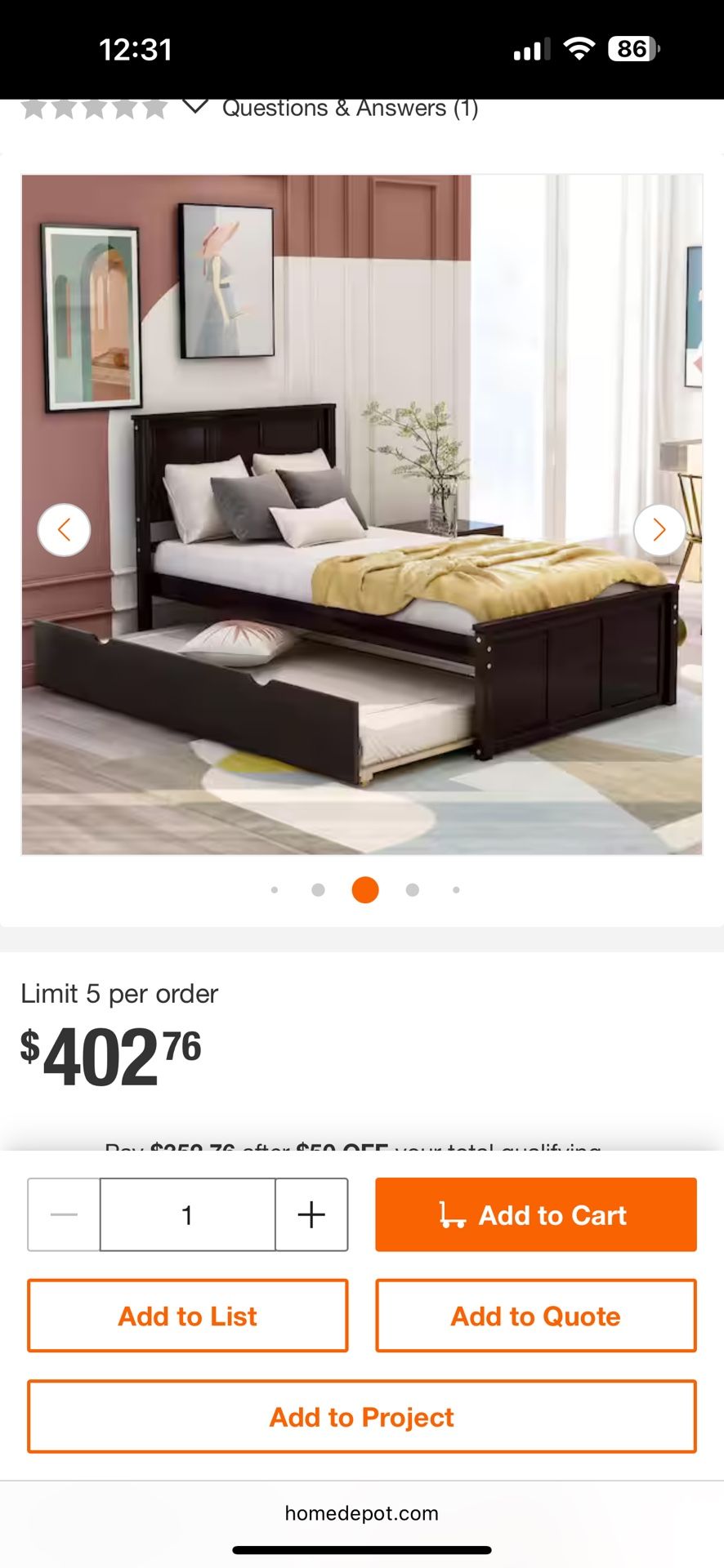Choose Add to Project
The image size is (724, 1568).
click(362, 1417)
